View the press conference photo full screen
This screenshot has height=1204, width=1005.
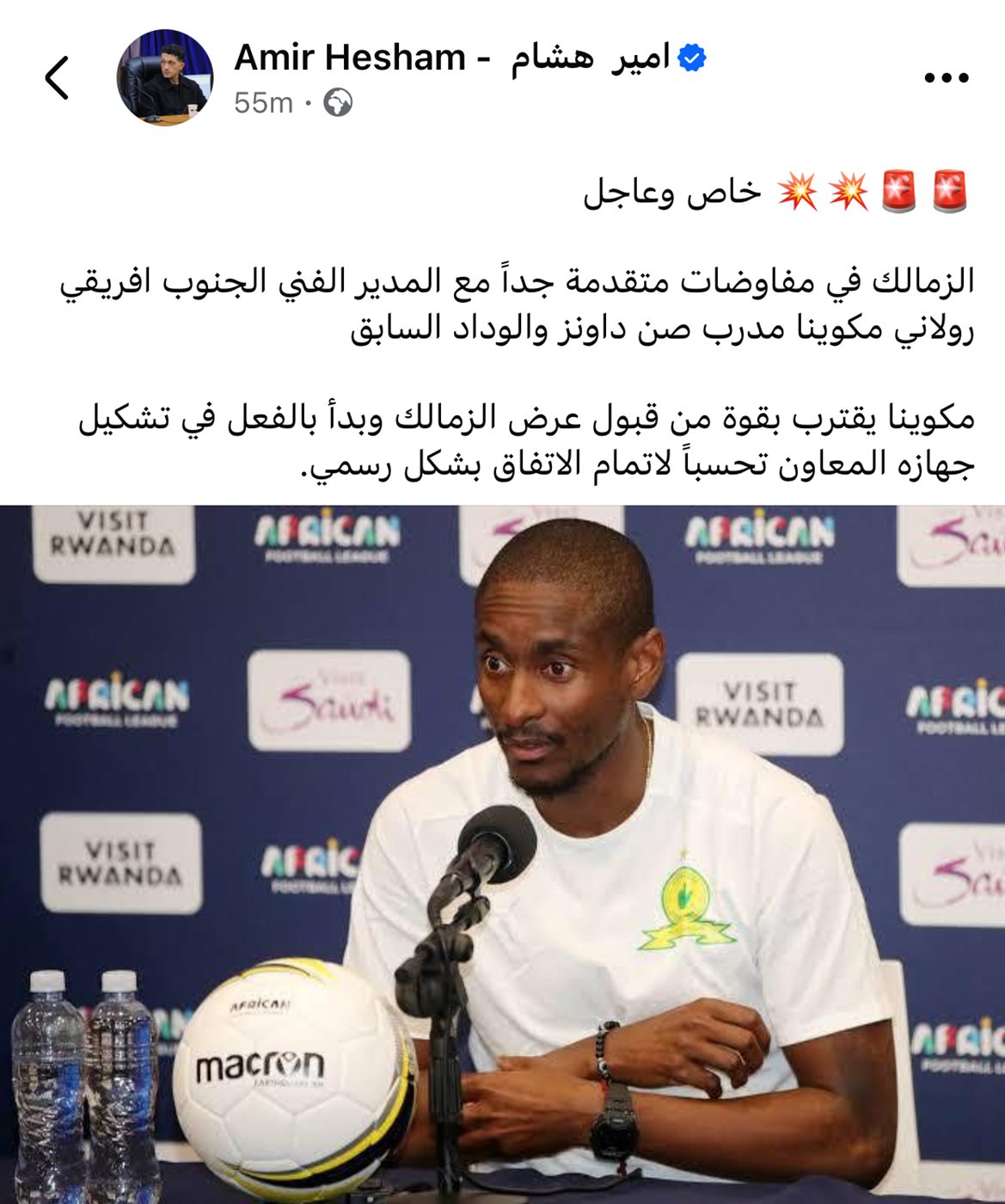[x=502, y=851]
